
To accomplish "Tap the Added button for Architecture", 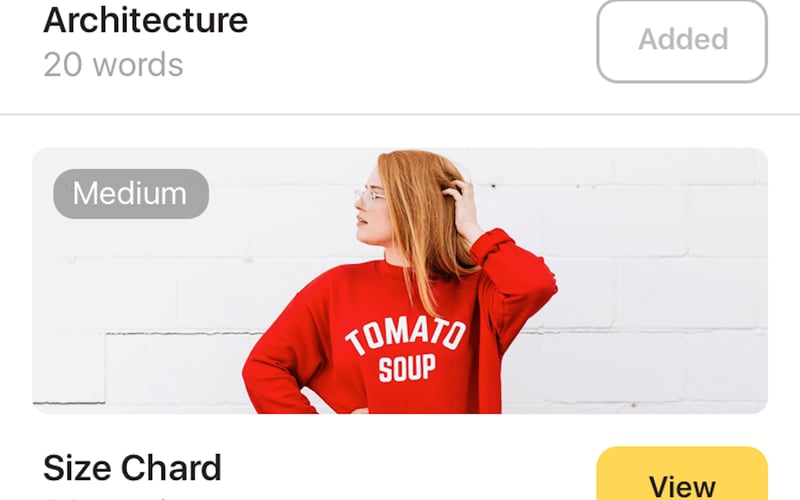I will (x=682, y=40).
